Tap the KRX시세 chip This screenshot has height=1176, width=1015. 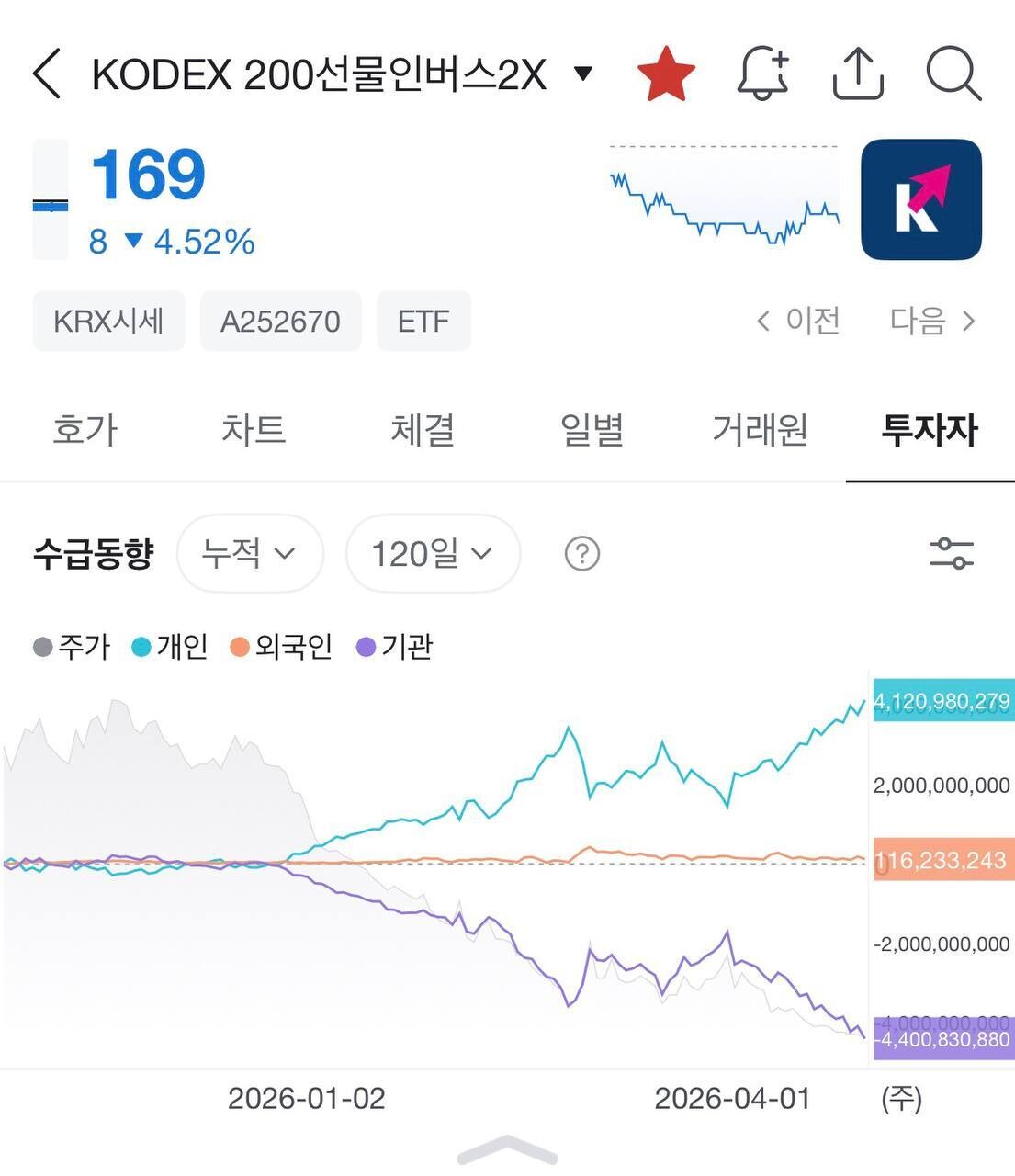(108, 321)
